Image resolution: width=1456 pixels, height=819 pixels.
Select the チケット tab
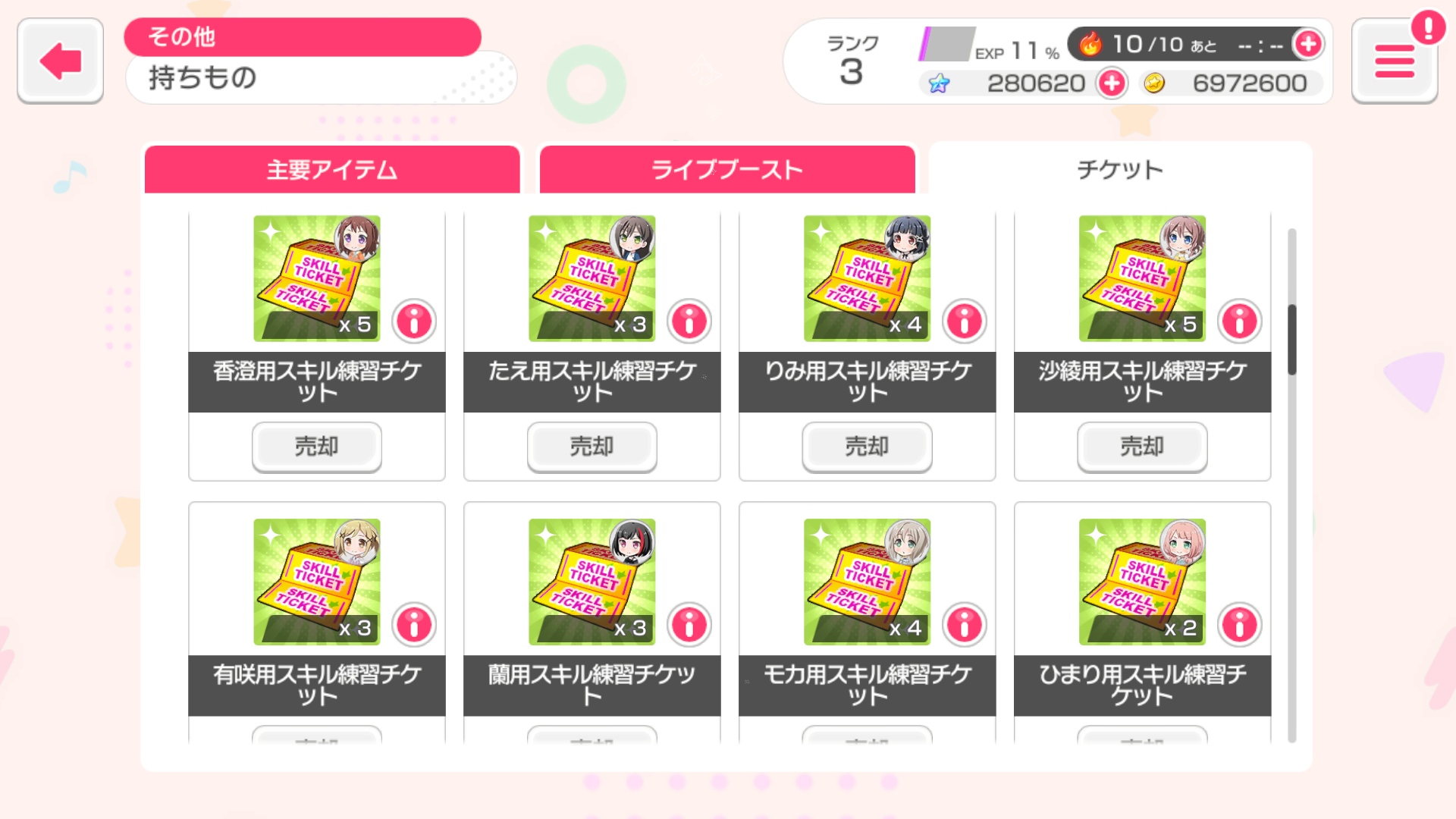pyautogui.click(x=1119, y=169)
